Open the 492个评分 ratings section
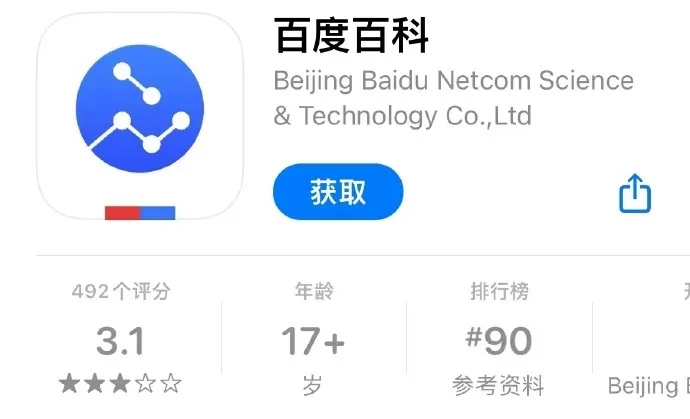 [x=121, y=340]
